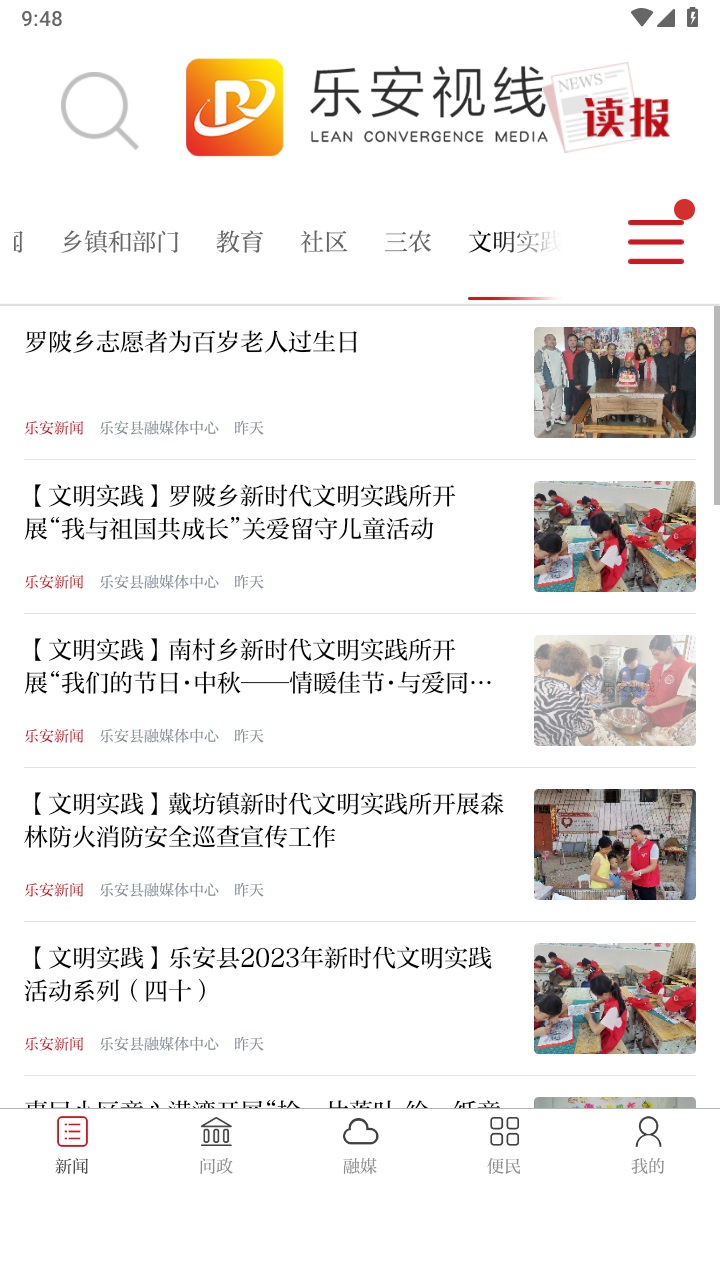
Task: Open the 南村乡 Mid-Autumn festival article
Action: click(360, 690)
